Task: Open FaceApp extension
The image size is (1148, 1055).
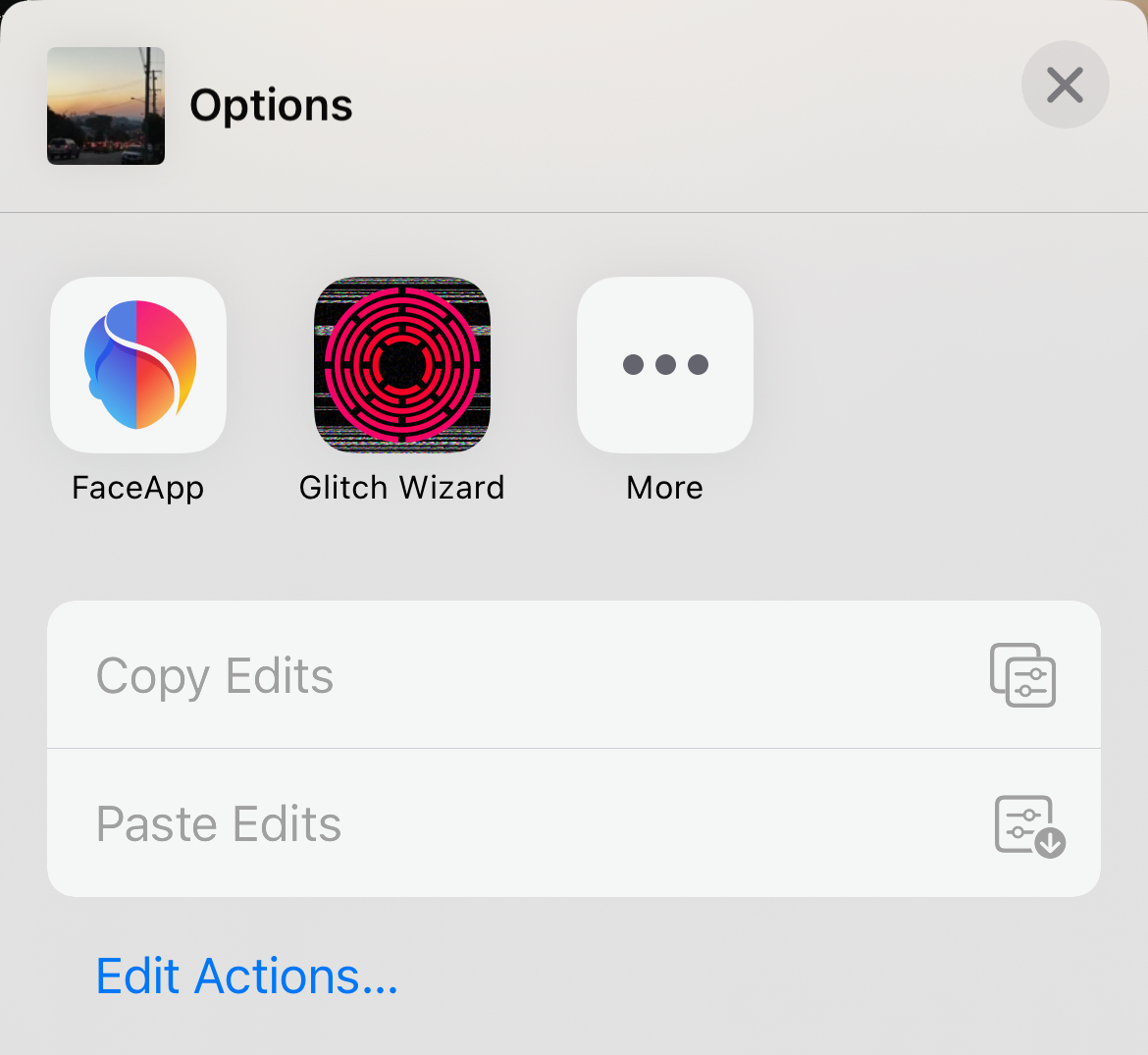Action: [x=138, y=365]
